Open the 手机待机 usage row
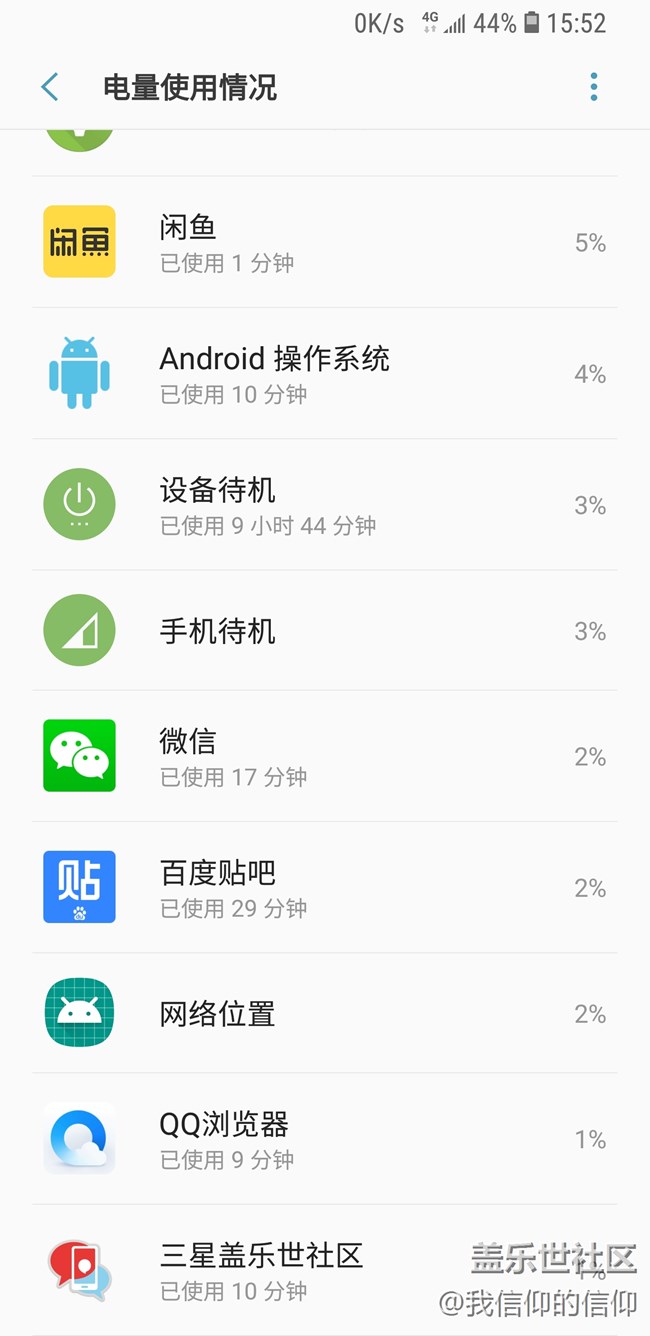The width and height of the screenshot is (650, 1336). 324,631
